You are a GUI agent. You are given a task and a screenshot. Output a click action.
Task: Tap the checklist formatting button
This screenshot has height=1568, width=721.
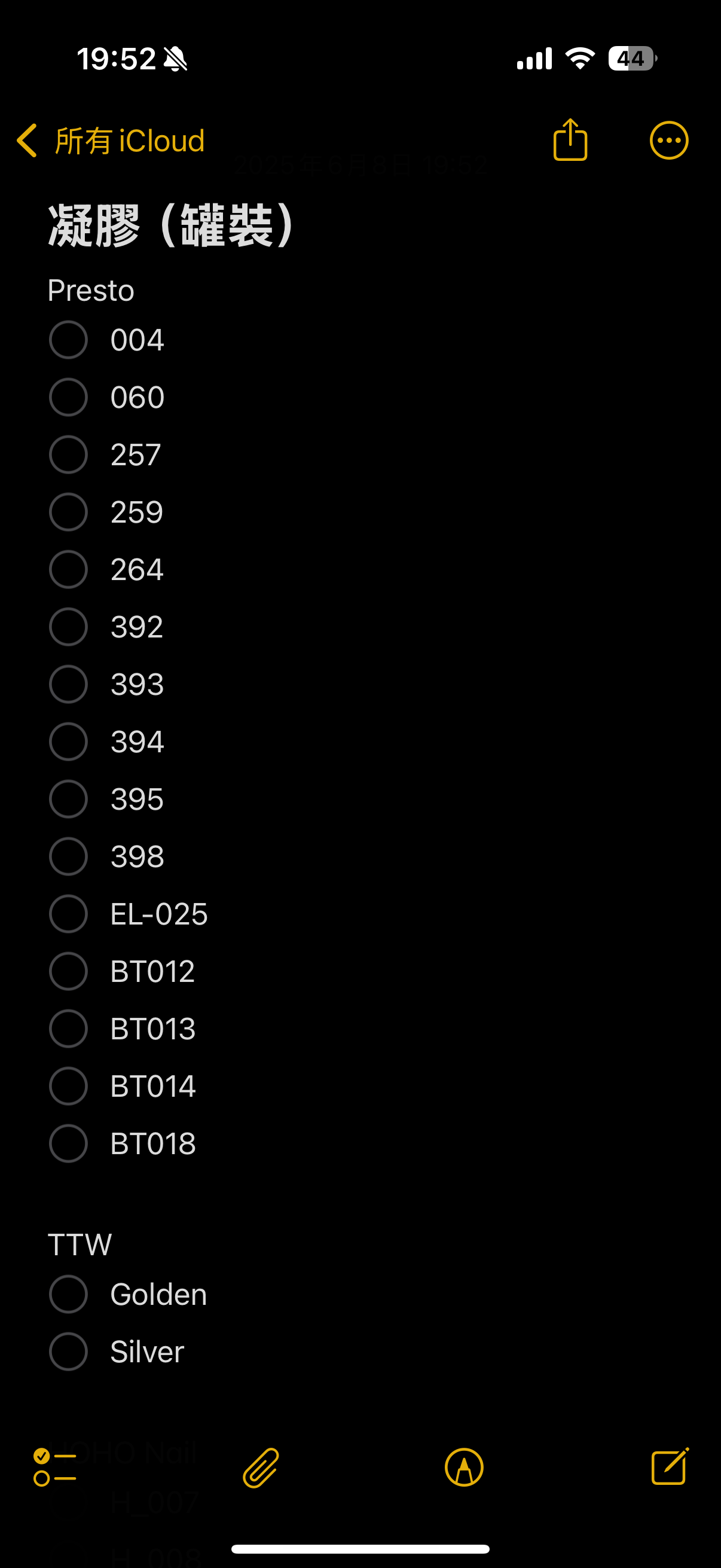point(55,1467)
